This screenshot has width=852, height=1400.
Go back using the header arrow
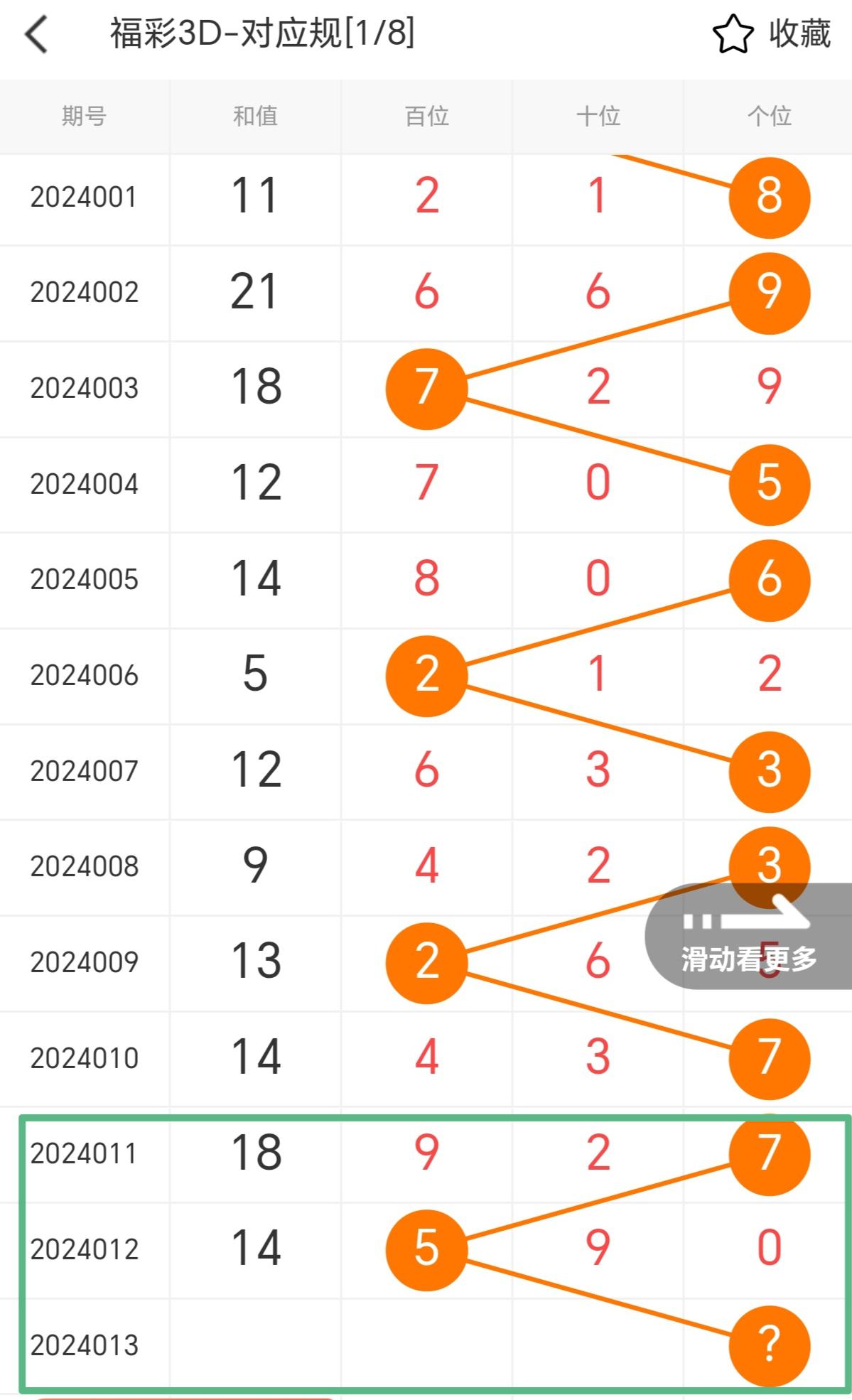pos(36,34)
